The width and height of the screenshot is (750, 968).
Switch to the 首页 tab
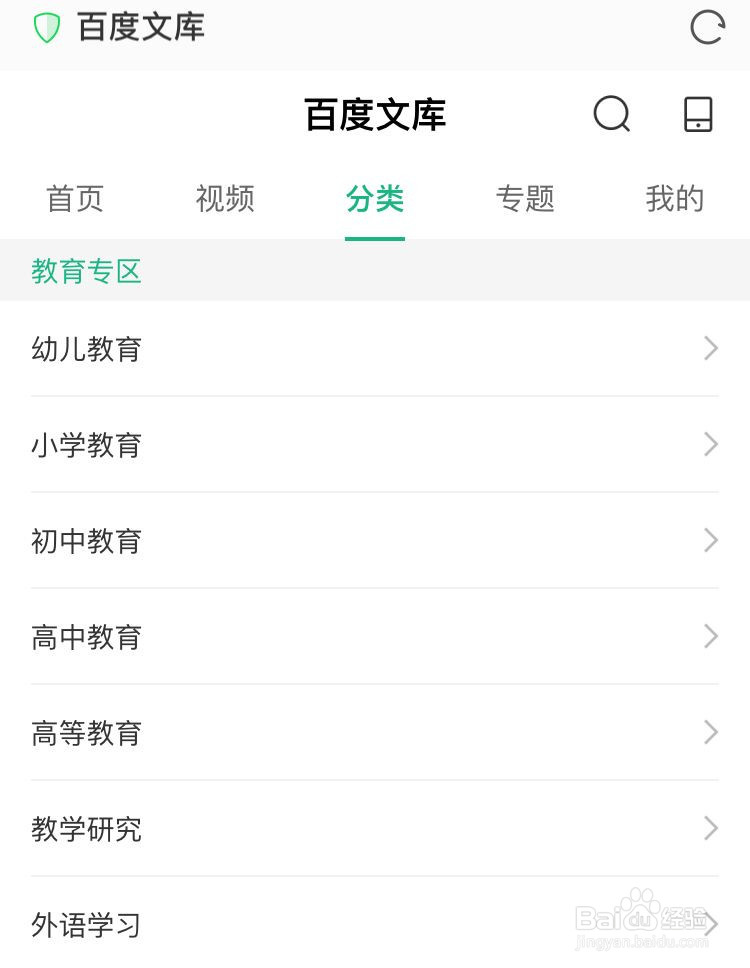75,198
